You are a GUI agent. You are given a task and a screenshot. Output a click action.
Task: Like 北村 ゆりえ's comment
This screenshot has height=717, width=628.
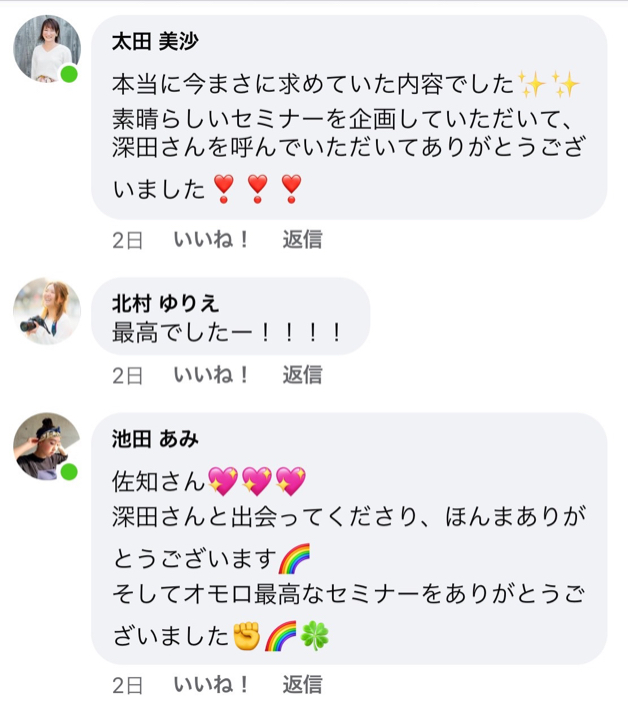(x=210, y=375)
